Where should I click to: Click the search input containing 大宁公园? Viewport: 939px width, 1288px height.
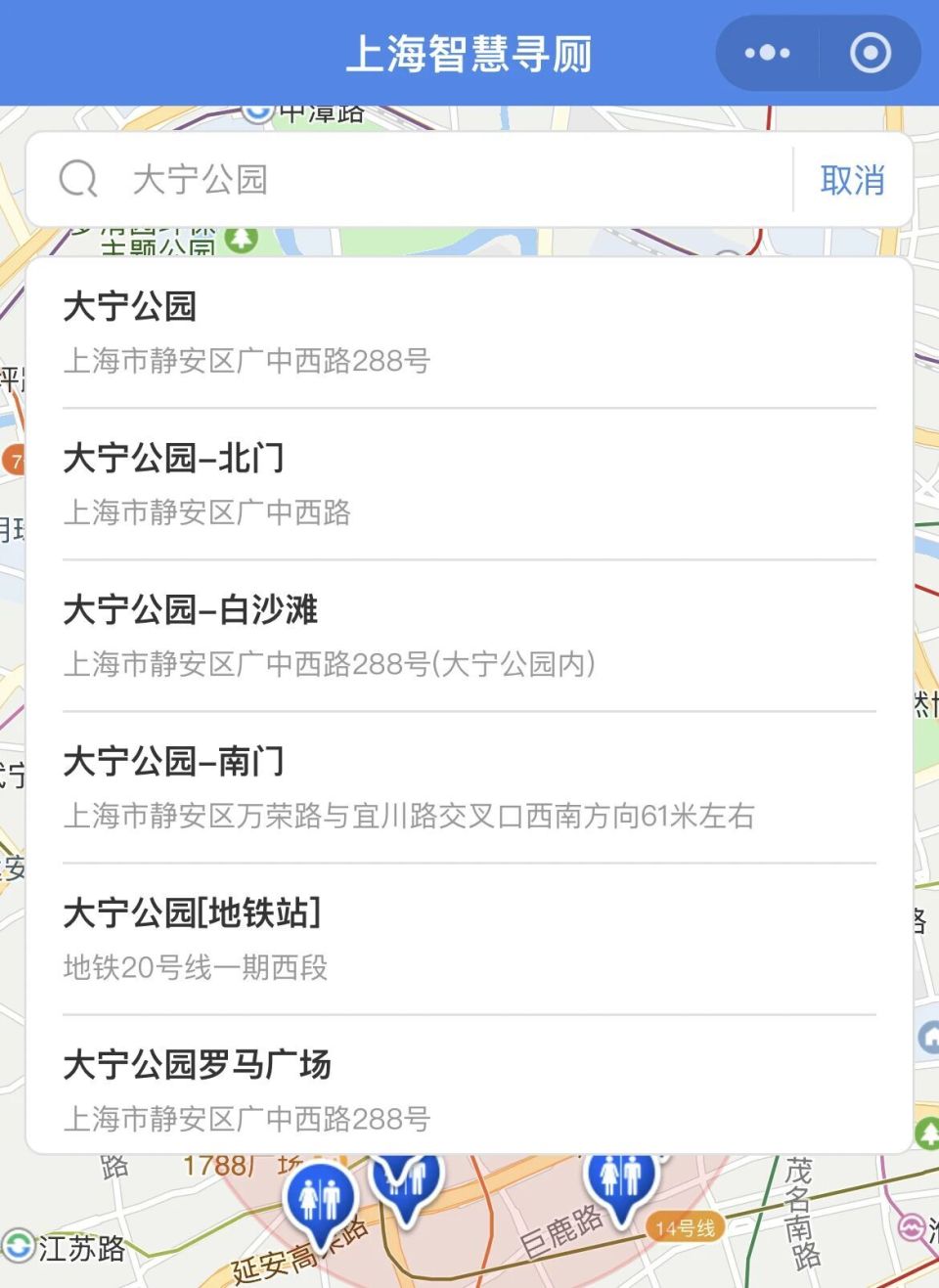pyautogui.click(x=391, y=179)
